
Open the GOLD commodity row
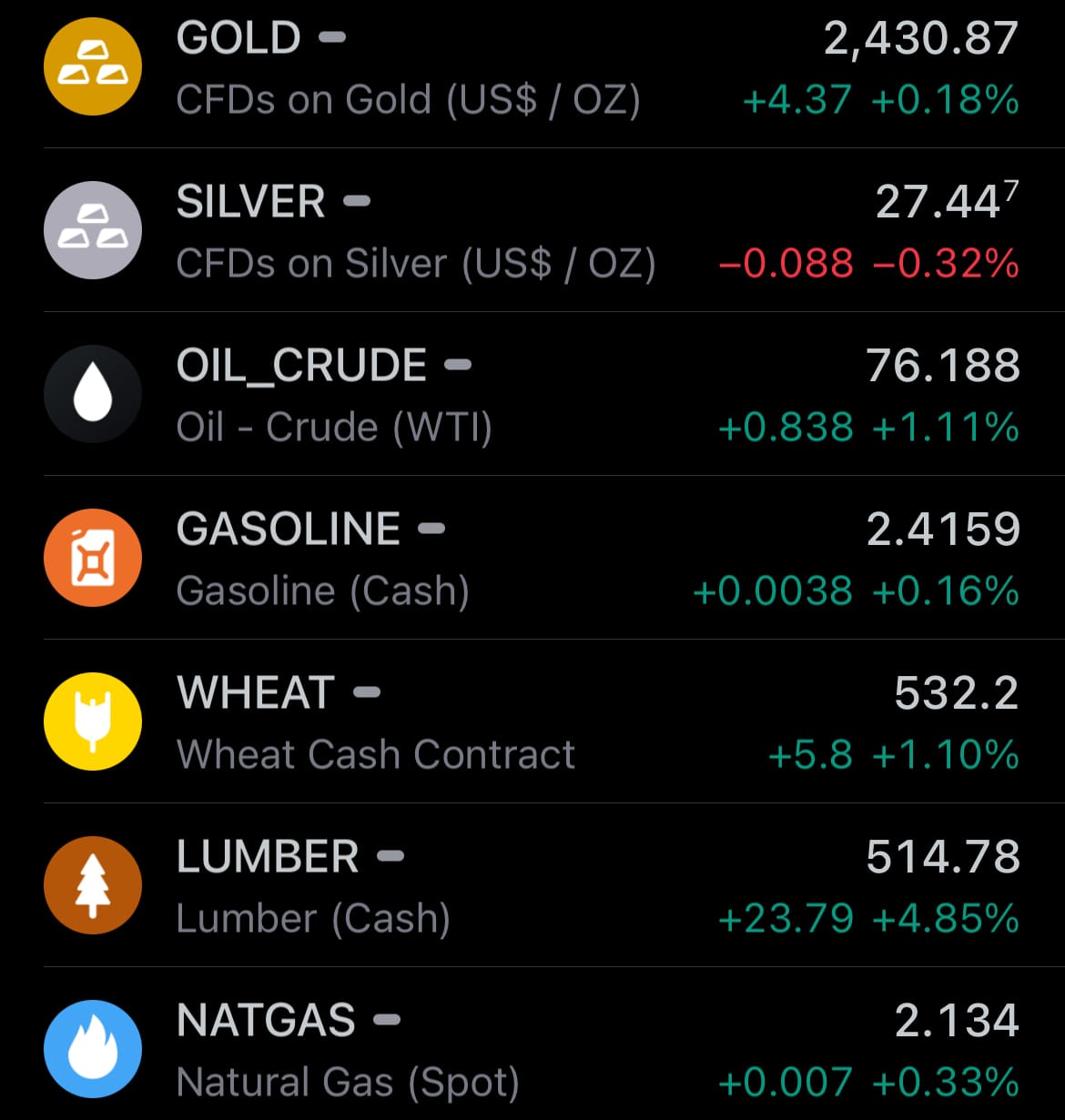tap(532, 68)
